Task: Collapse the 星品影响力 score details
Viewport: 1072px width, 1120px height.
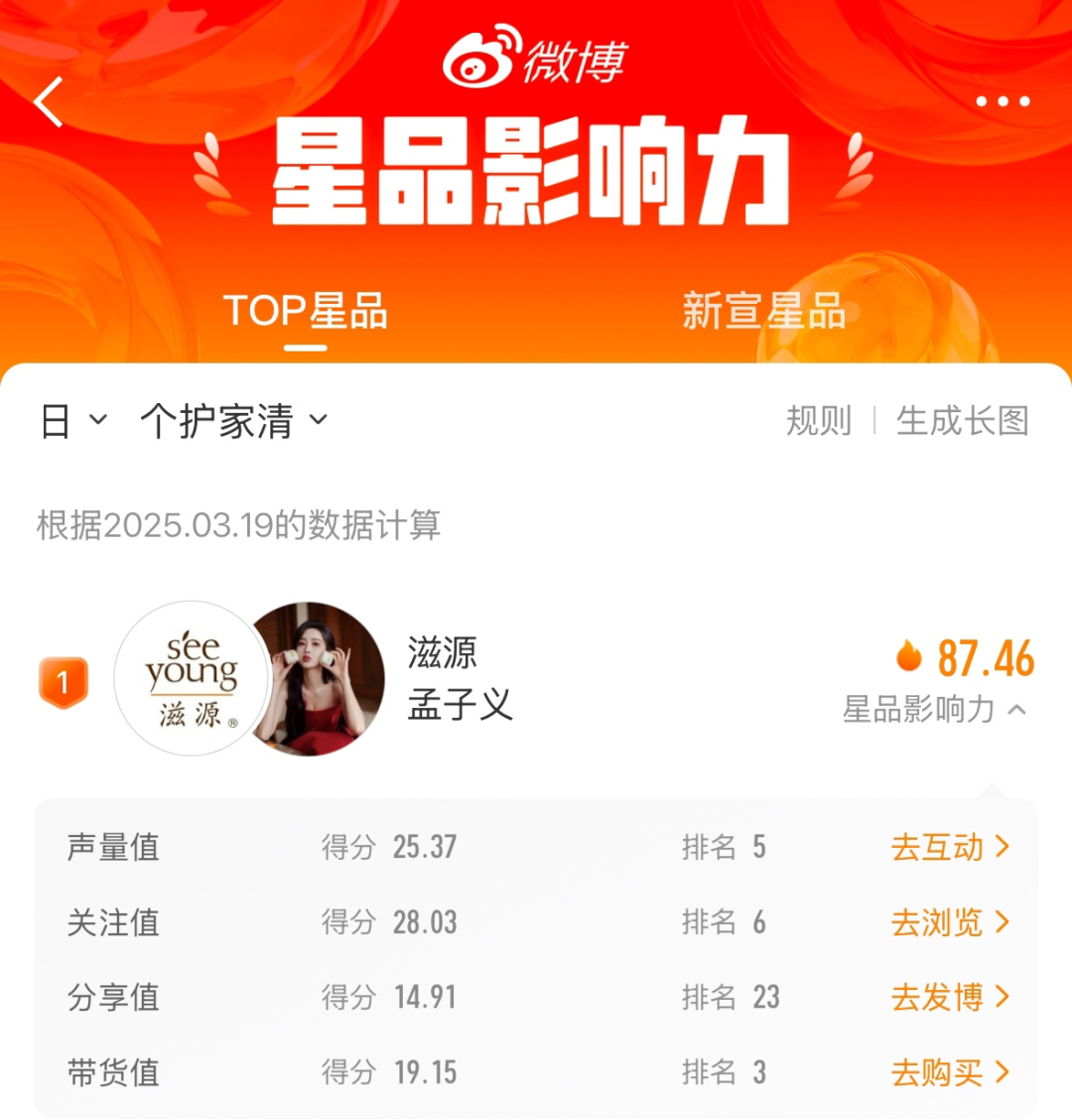Action: pyautogui.click(x=934, y=709)
